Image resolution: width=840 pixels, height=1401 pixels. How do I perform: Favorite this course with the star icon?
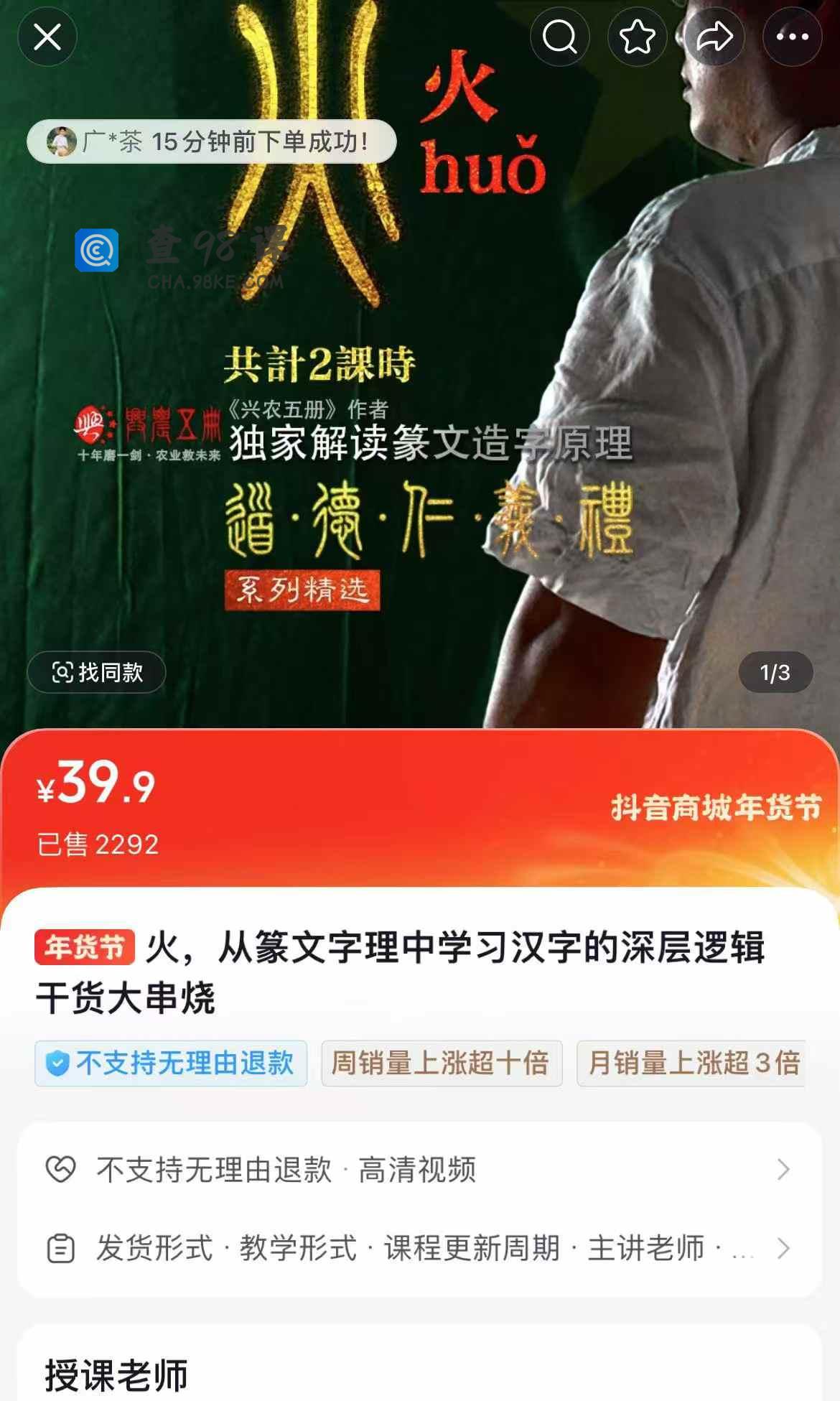click(637, 37)
